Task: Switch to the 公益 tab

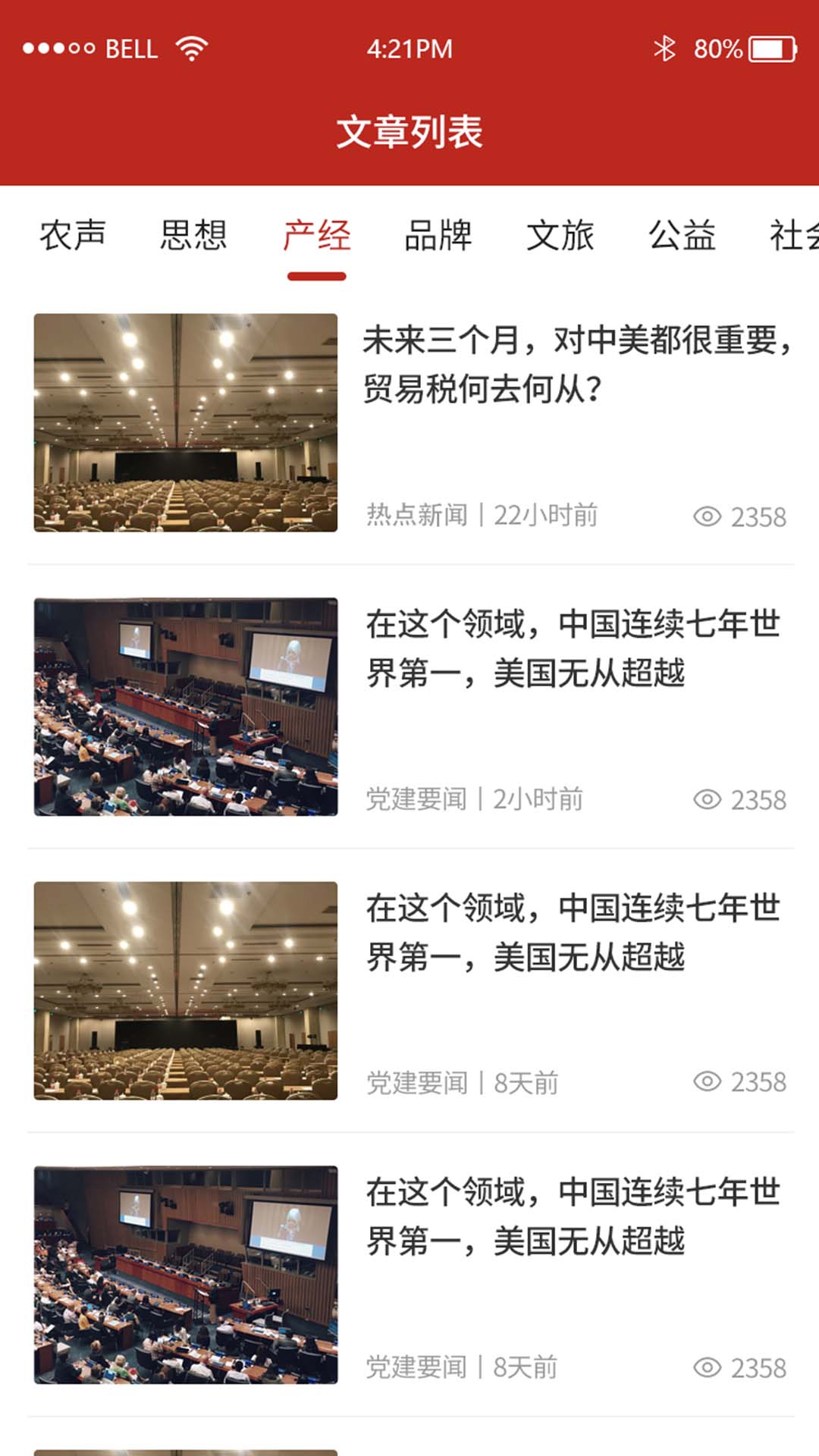Action: (682, 235)
